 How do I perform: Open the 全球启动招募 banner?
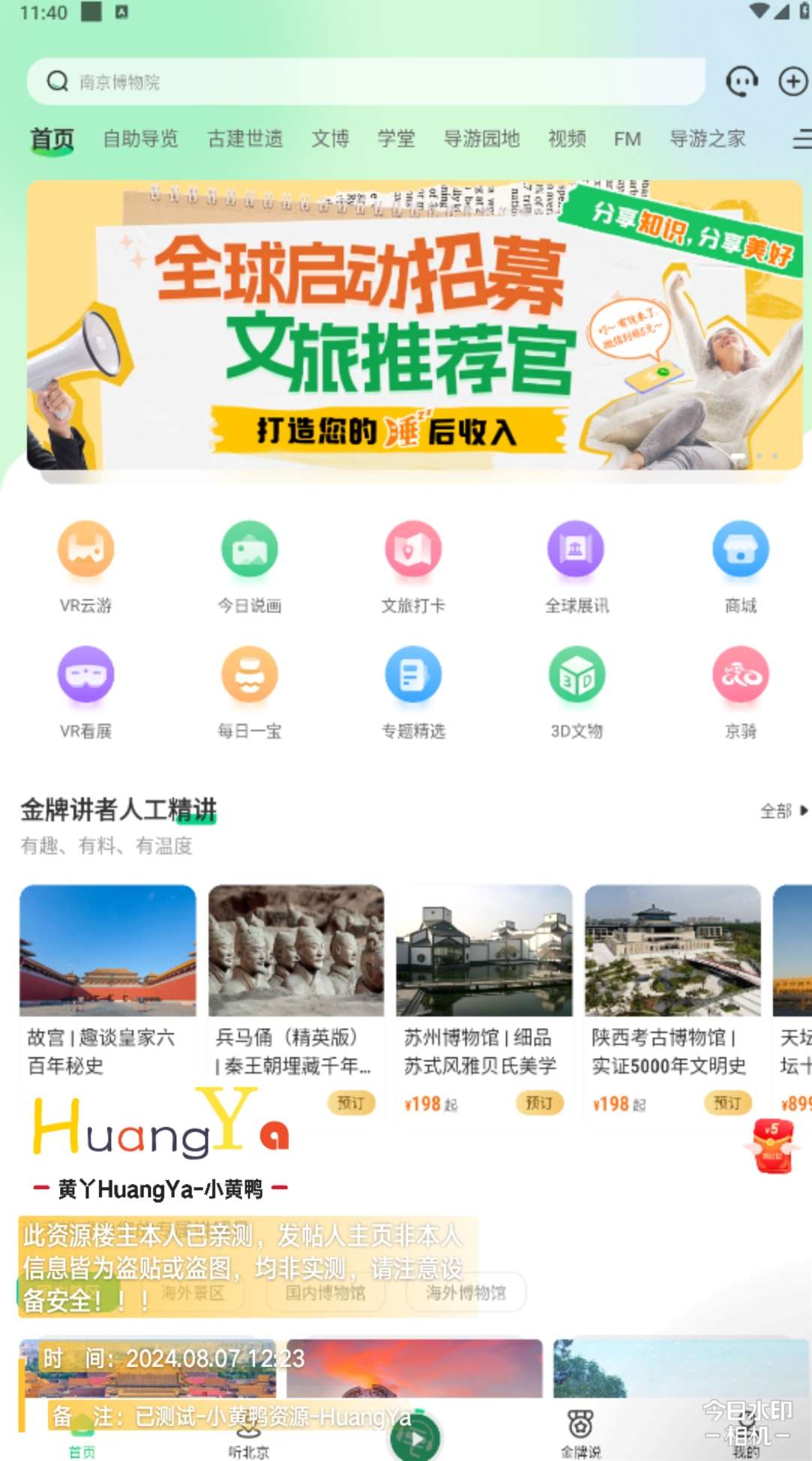tap(414, 324)
